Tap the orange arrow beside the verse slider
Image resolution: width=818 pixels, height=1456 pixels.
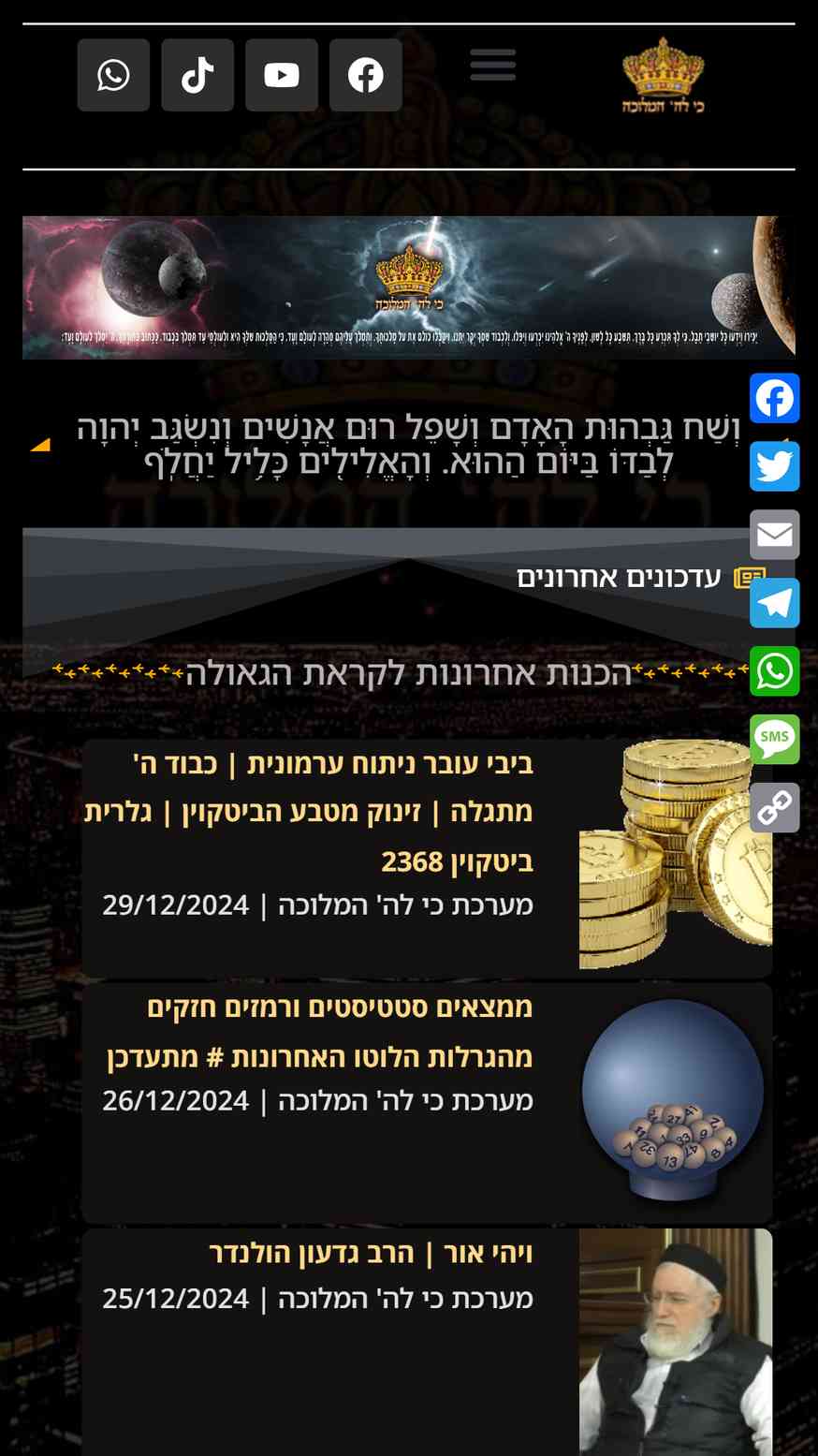pos(40,446)
